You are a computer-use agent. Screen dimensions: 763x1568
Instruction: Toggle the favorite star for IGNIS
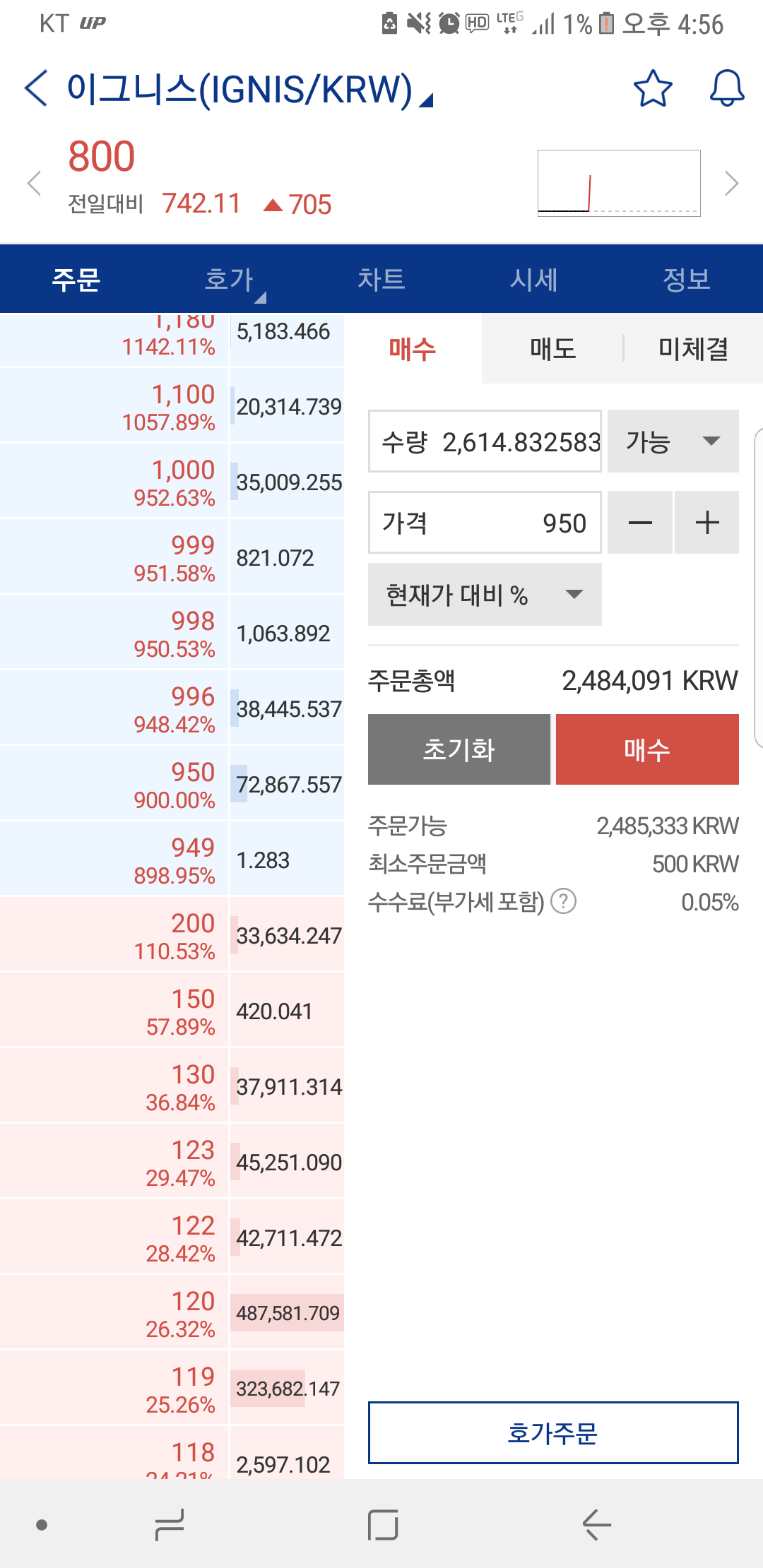click(652, 88)
